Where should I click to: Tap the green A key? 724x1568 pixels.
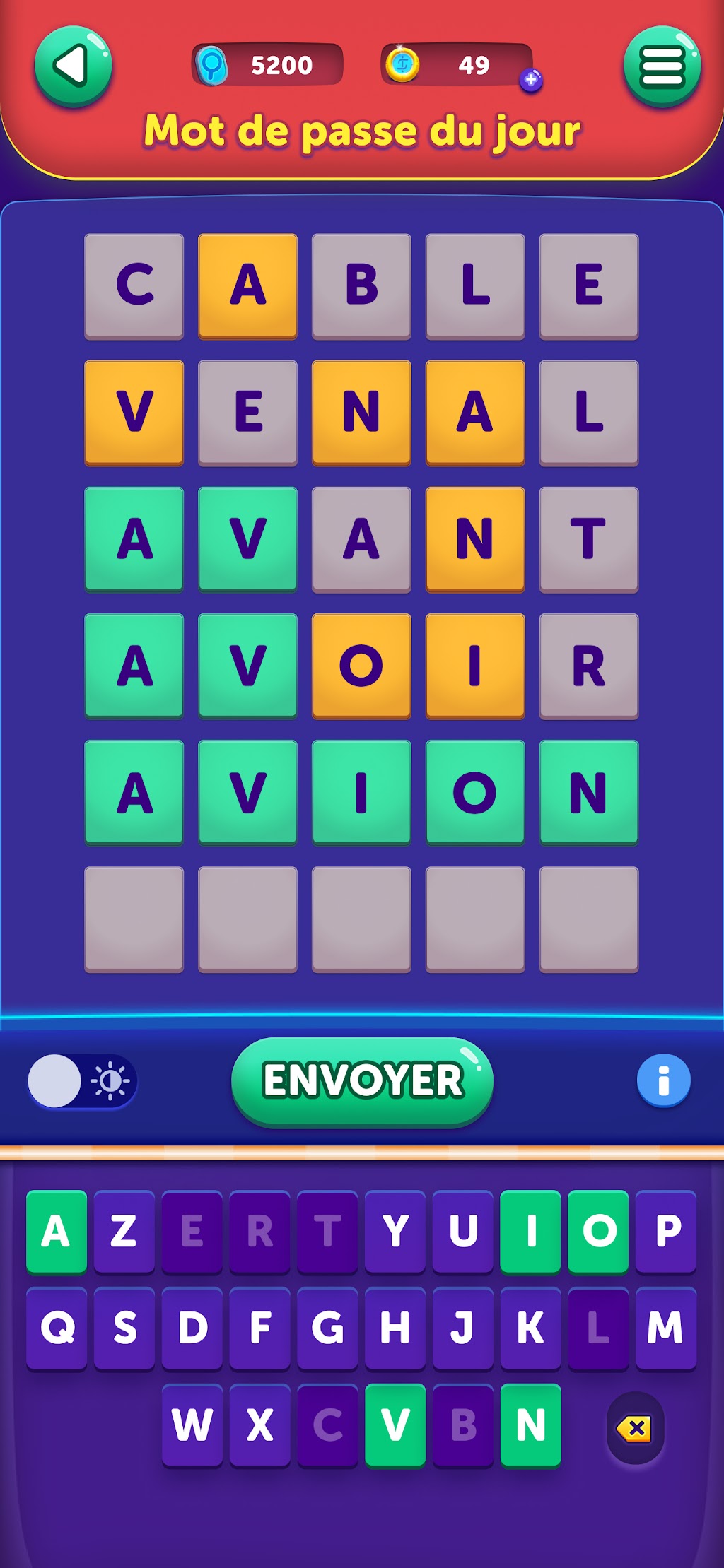(57, 1232)
